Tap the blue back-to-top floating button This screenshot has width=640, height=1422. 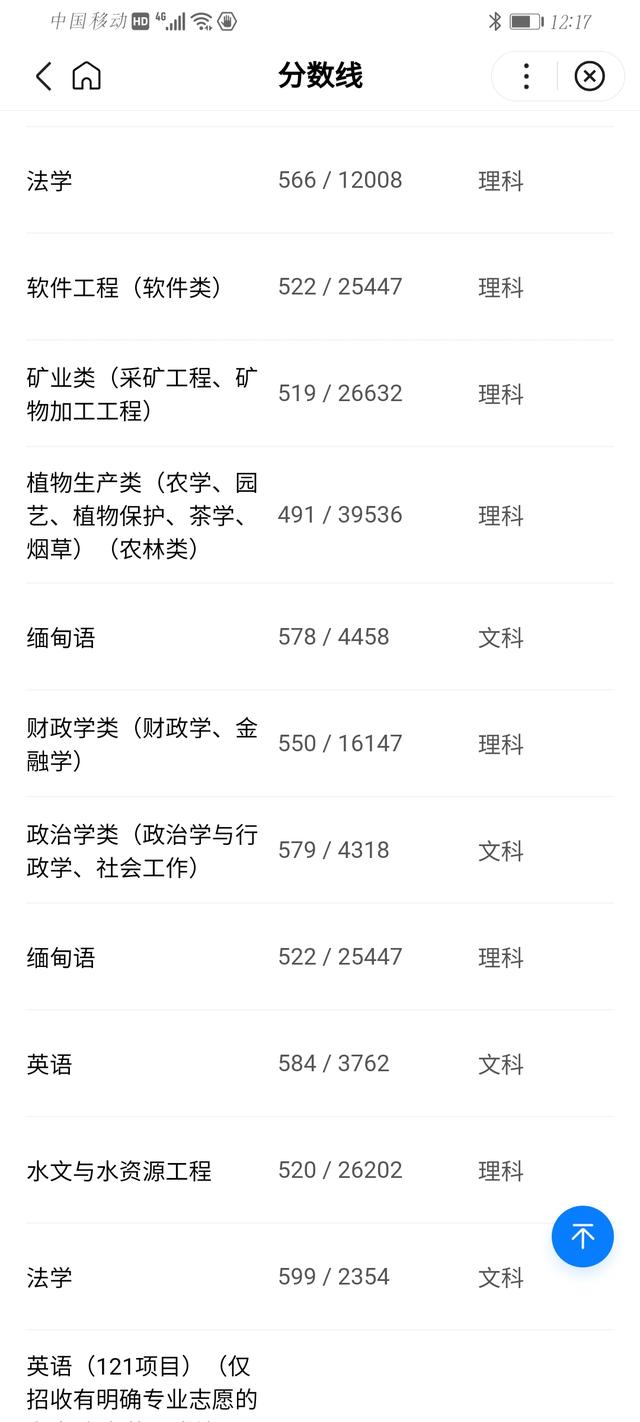[582, 1236]
